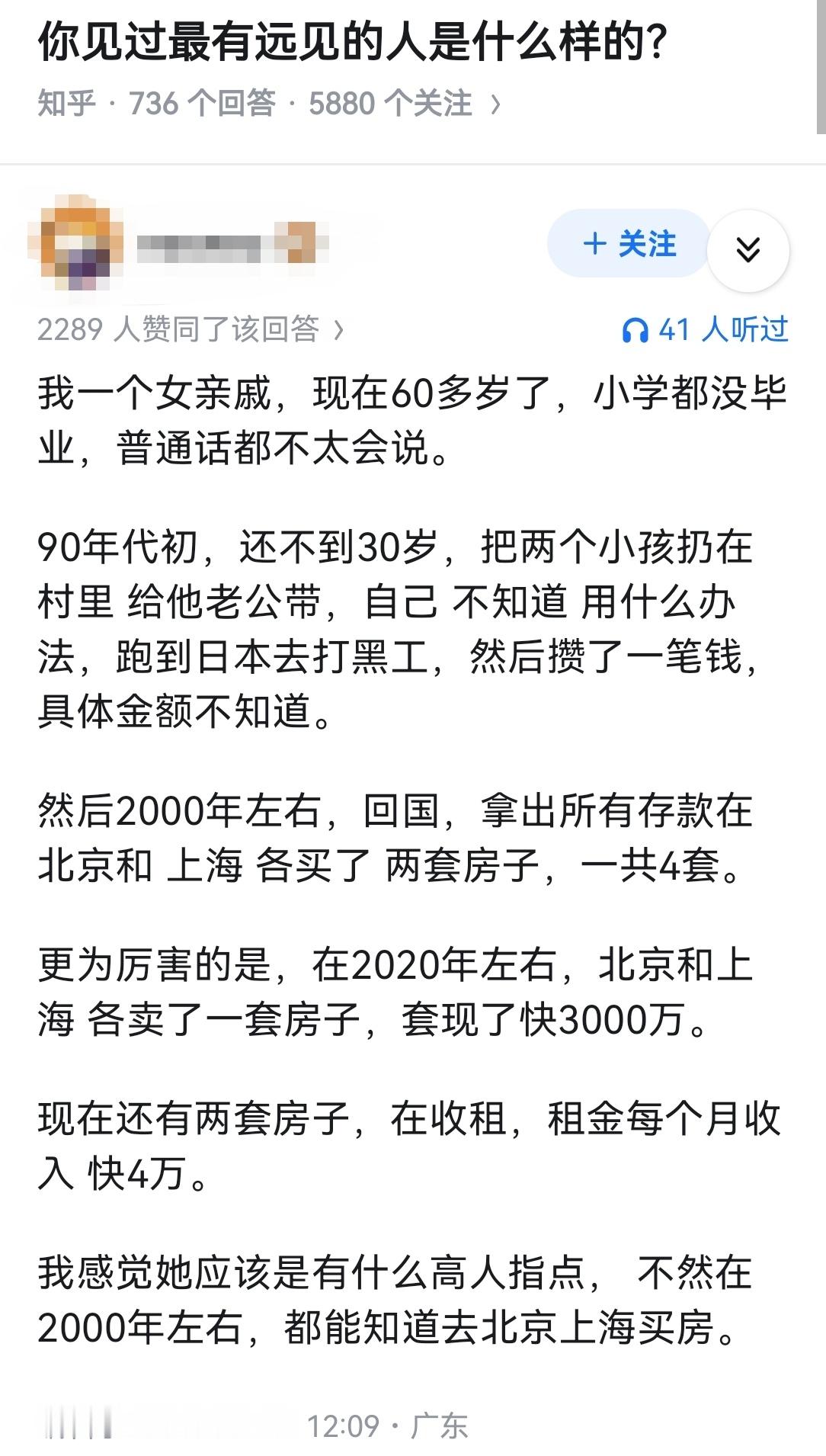
Task: Tap the headphone icon beside 41 人听过
Action: 636,329
